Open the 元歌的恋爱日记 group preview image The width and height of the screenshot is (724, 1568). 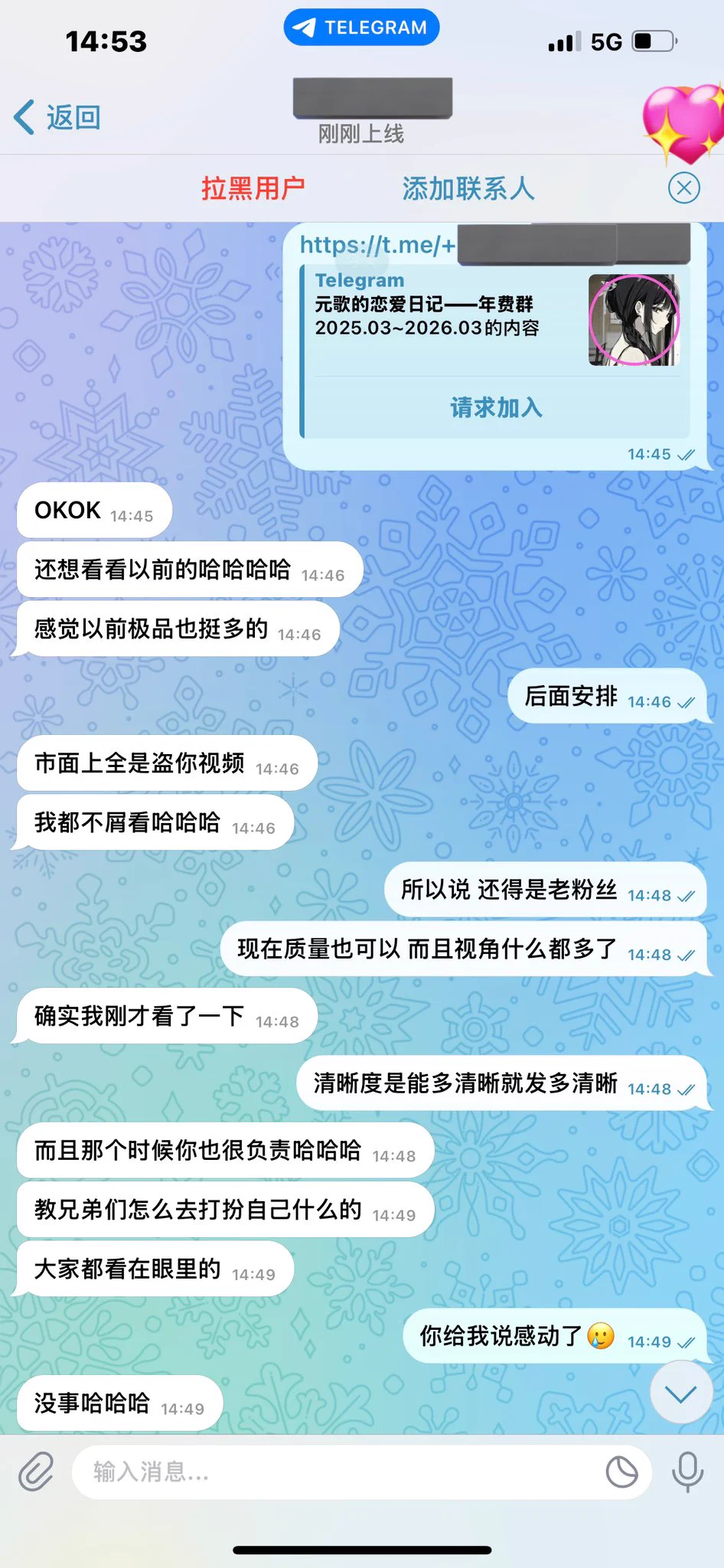coord(634,320)
